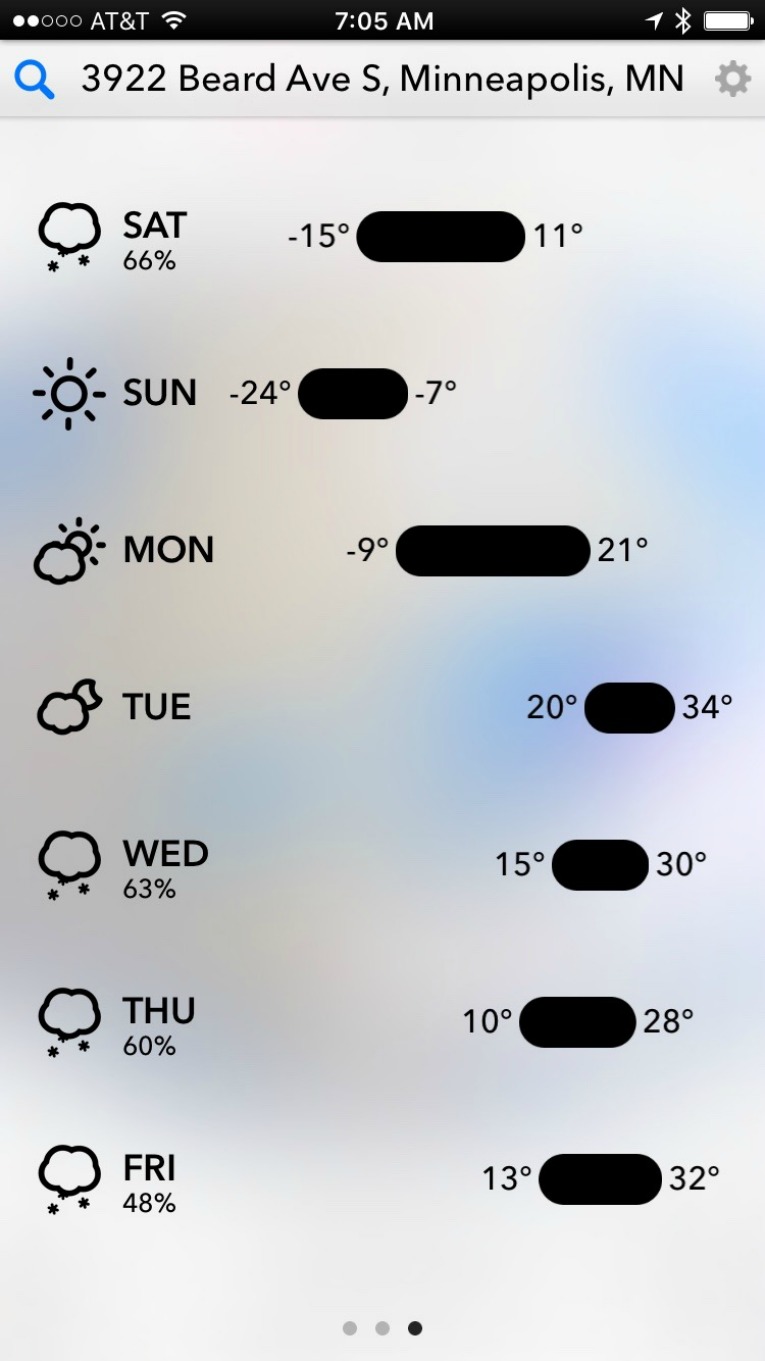Tap the page indicator dots
This screenshot has width=765, height=1361.
pyautogui.click(x=382, y=1328)
